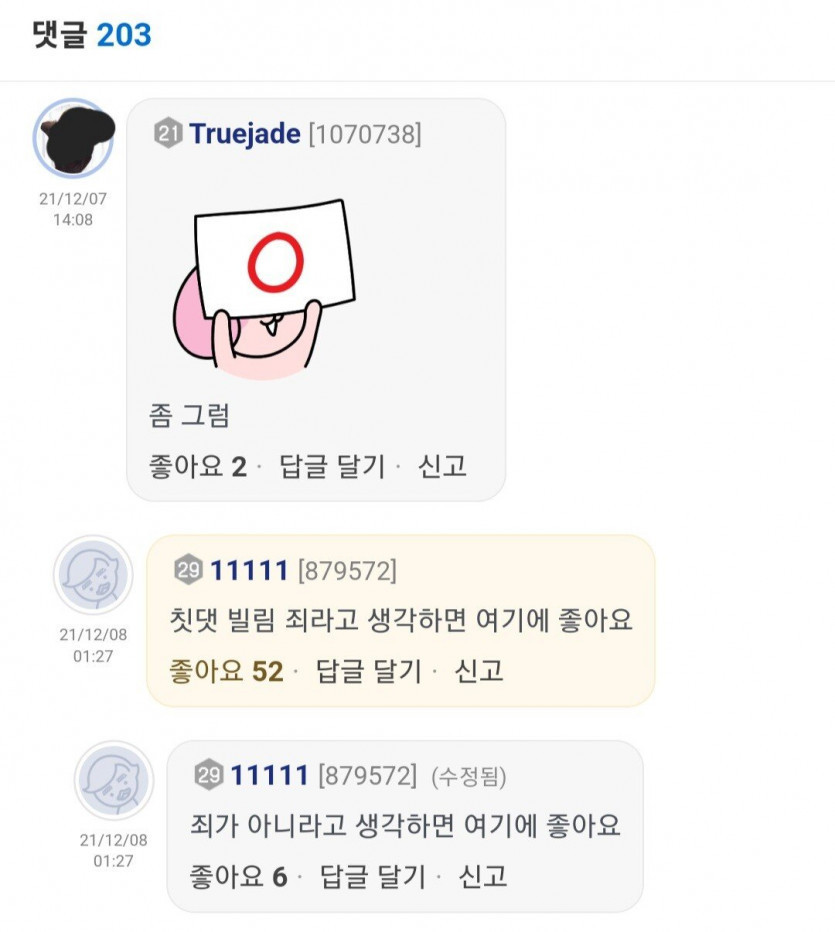This screenshot has width=835, height=932.
Task: Like the comment with 52 likes
Action: [227, 671]
